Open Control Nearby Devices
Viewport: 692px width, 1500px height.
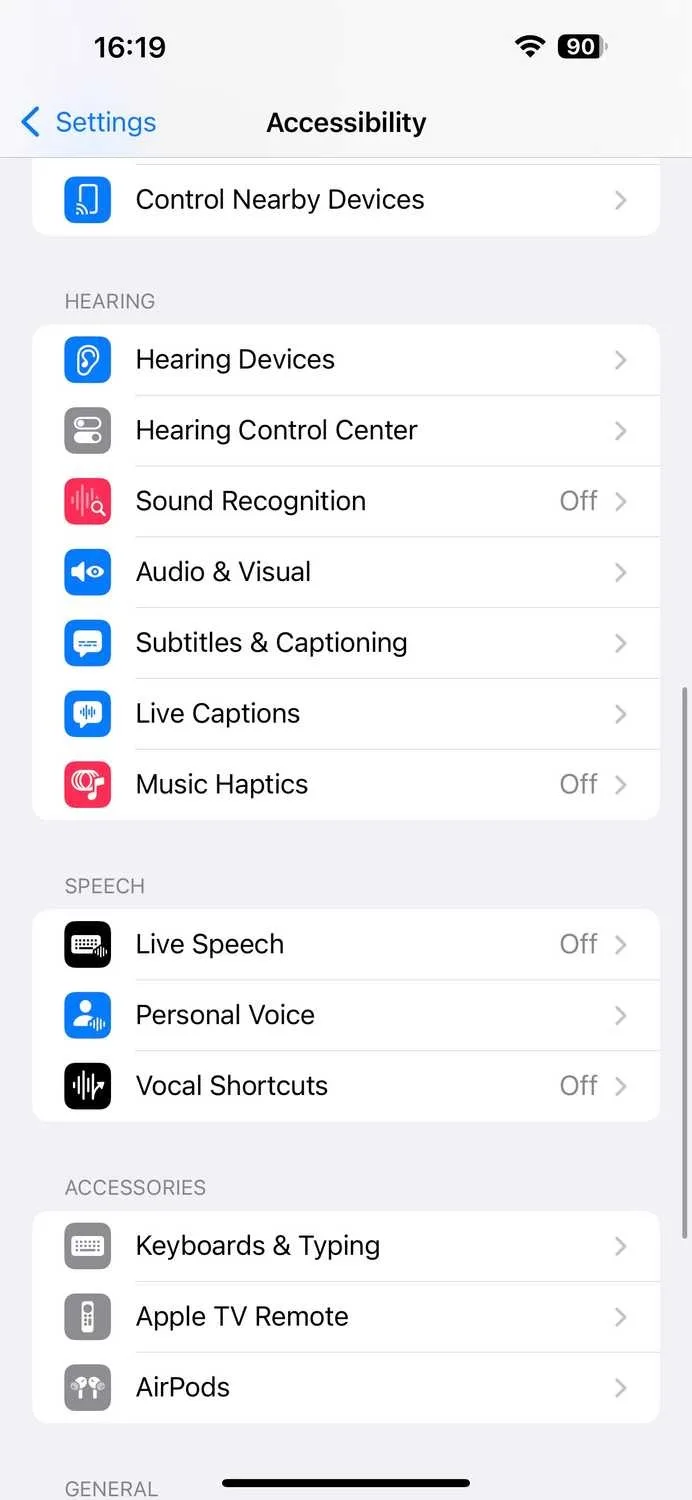(x=346, y=200)
